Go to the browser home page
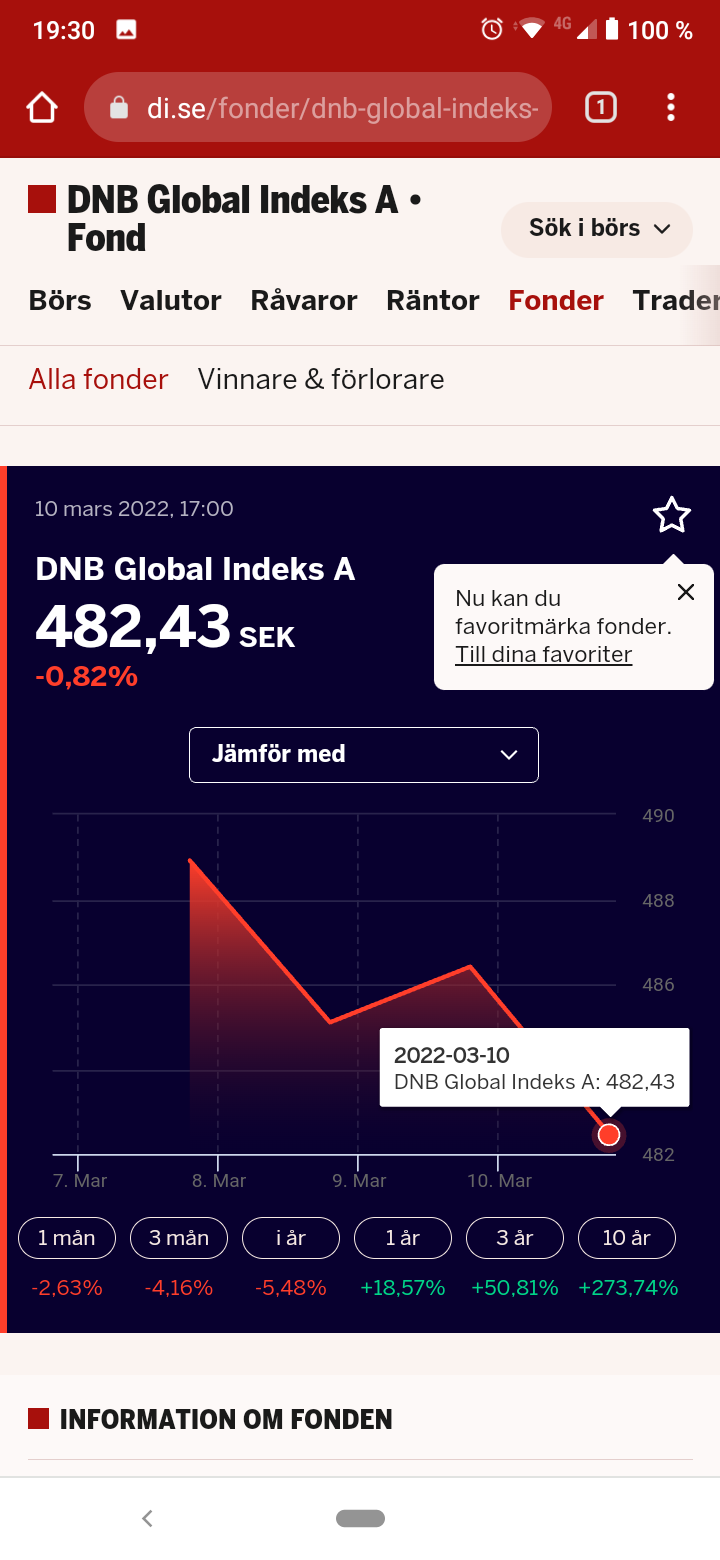The height and width of the screenshot is (1560, 720). [x=42, y=108]
